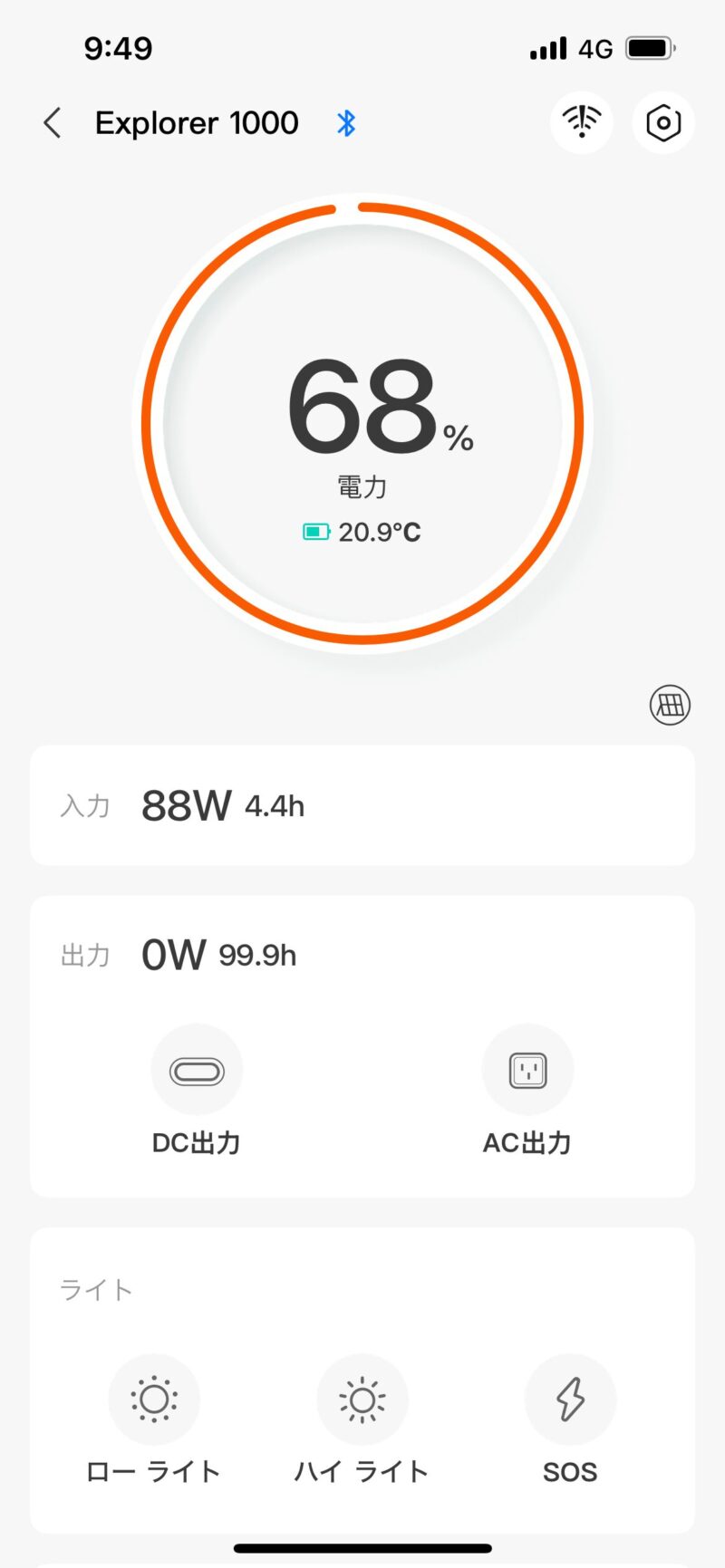The width and height of the screenshot is (725, 1568).
Task: Toggle AC出力 output
Action: [527, 1071]
